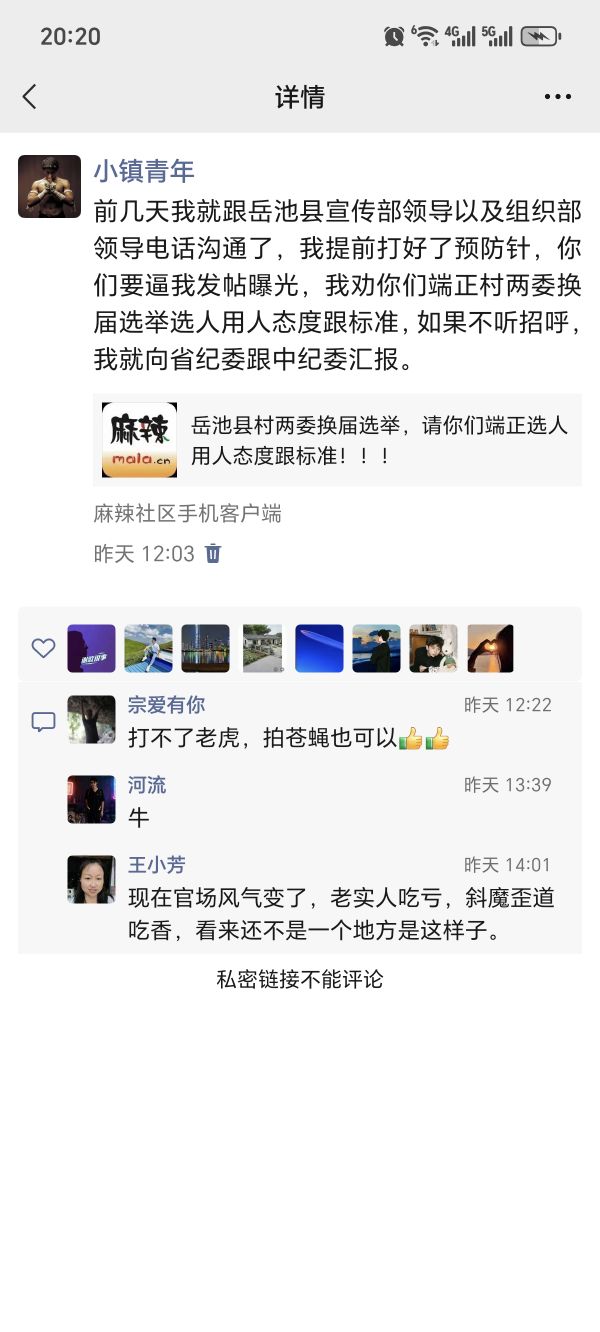Go back from the 详情 page

click(x=30, y=97)
